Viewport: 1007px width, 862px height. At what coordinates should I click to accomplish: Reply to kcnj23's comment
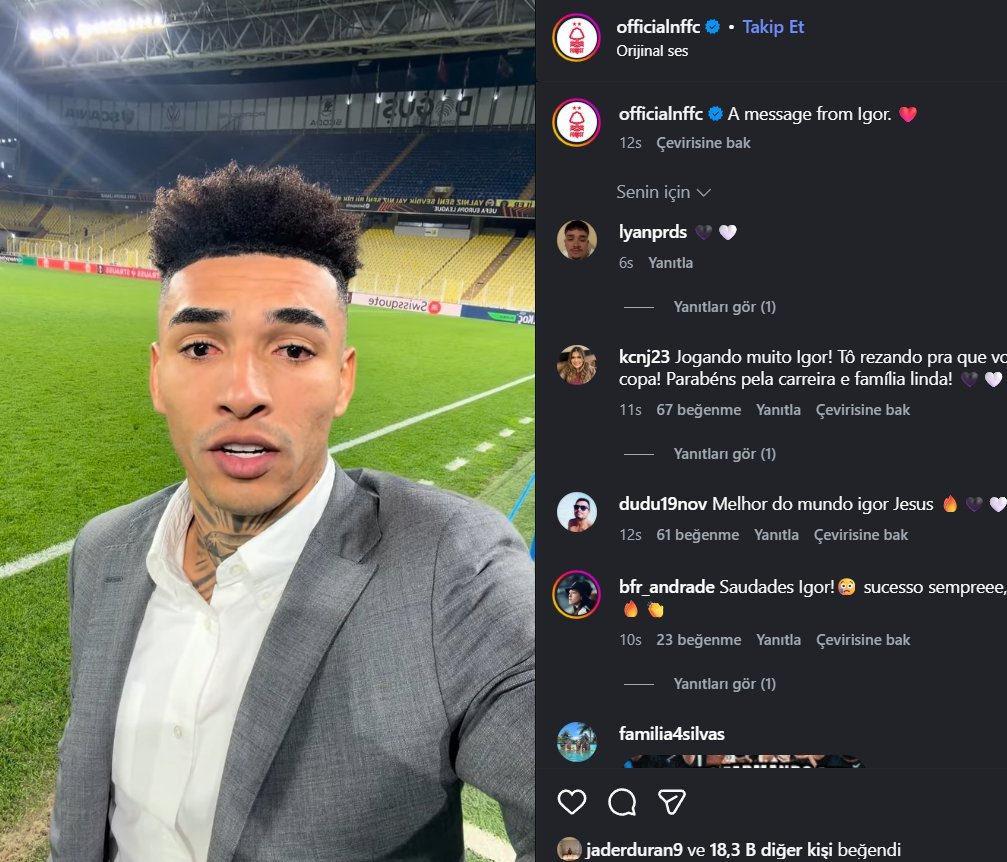pyautogui.click(x=778, y=410)
